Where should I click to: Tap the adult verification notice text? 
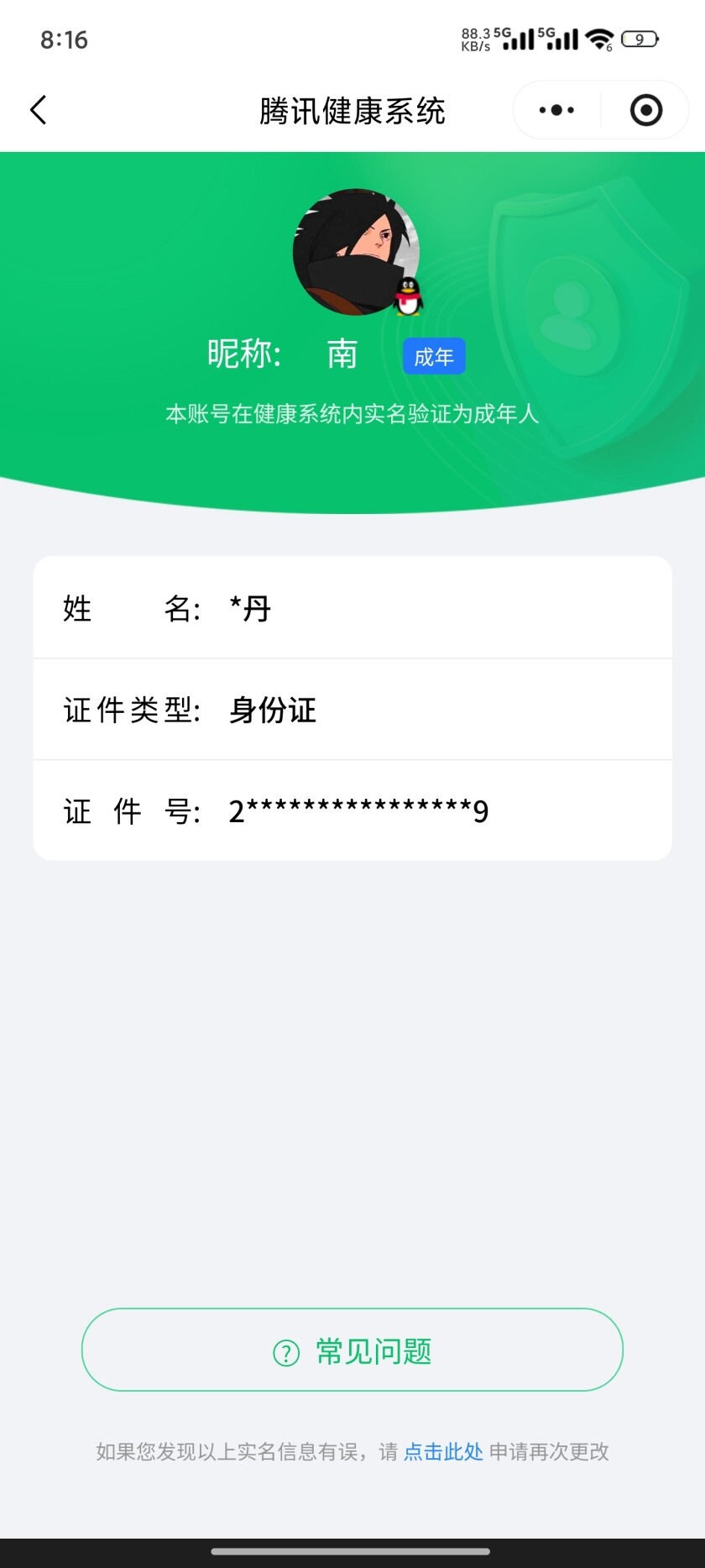pyautogui.click(x=352, y=413)
